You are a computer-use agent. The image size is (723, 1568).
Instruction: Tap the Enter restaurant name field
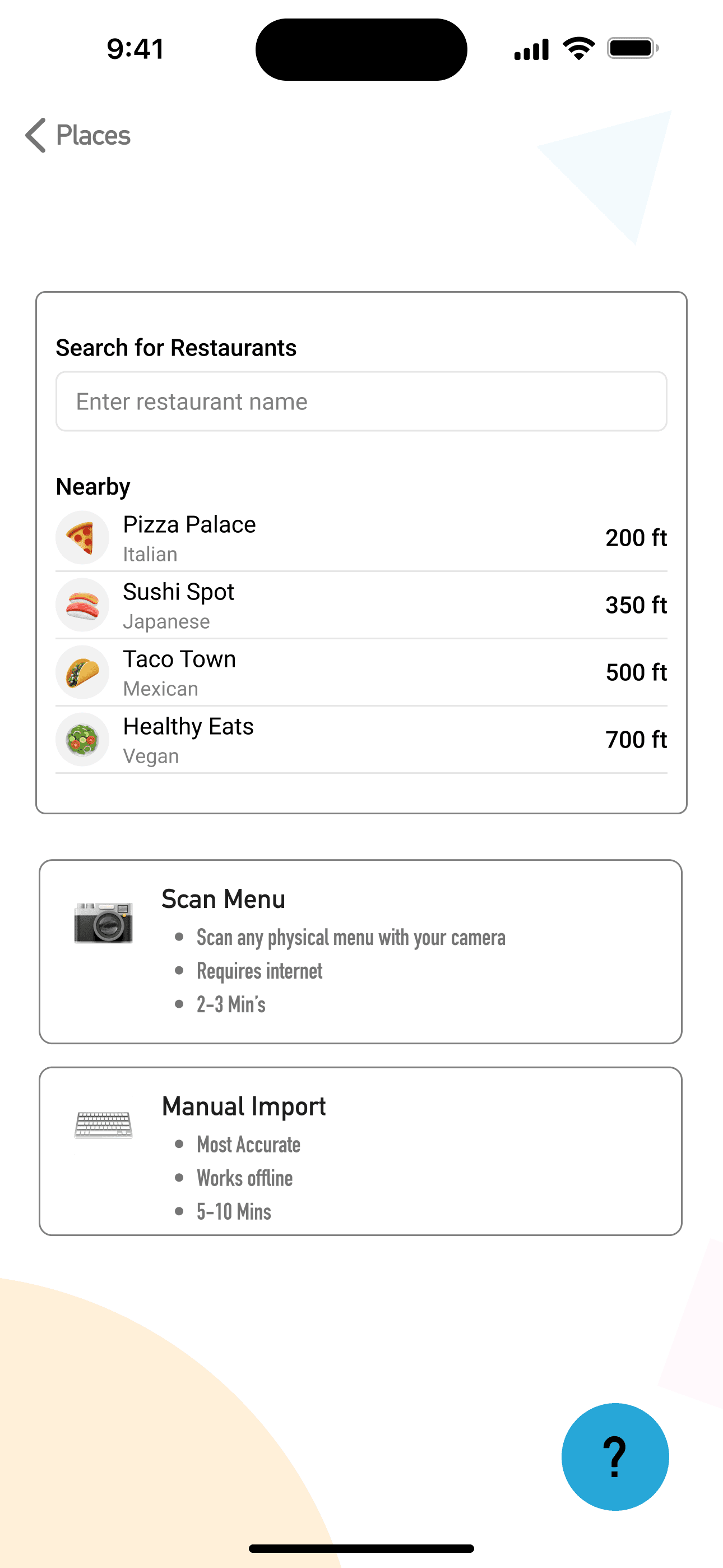[361, 402]
